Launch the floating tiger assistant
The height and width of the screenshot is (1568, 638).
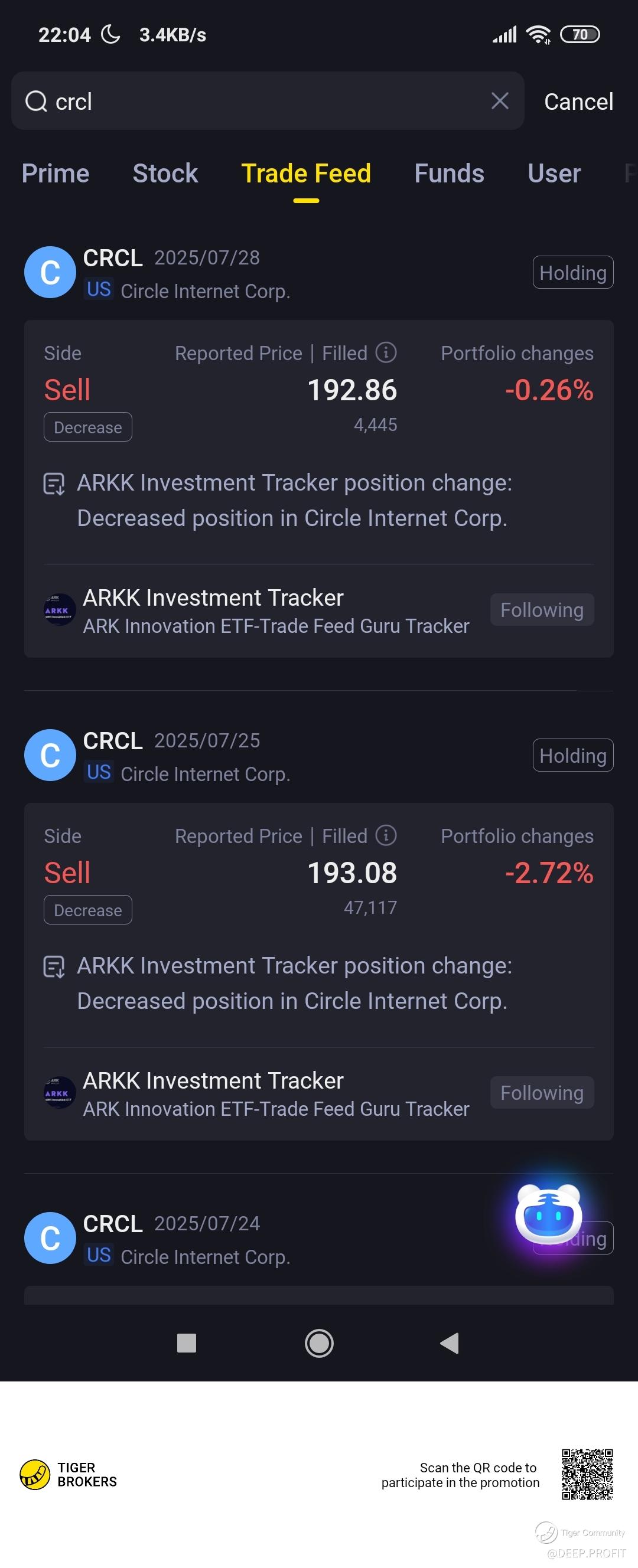point(548,1214)
